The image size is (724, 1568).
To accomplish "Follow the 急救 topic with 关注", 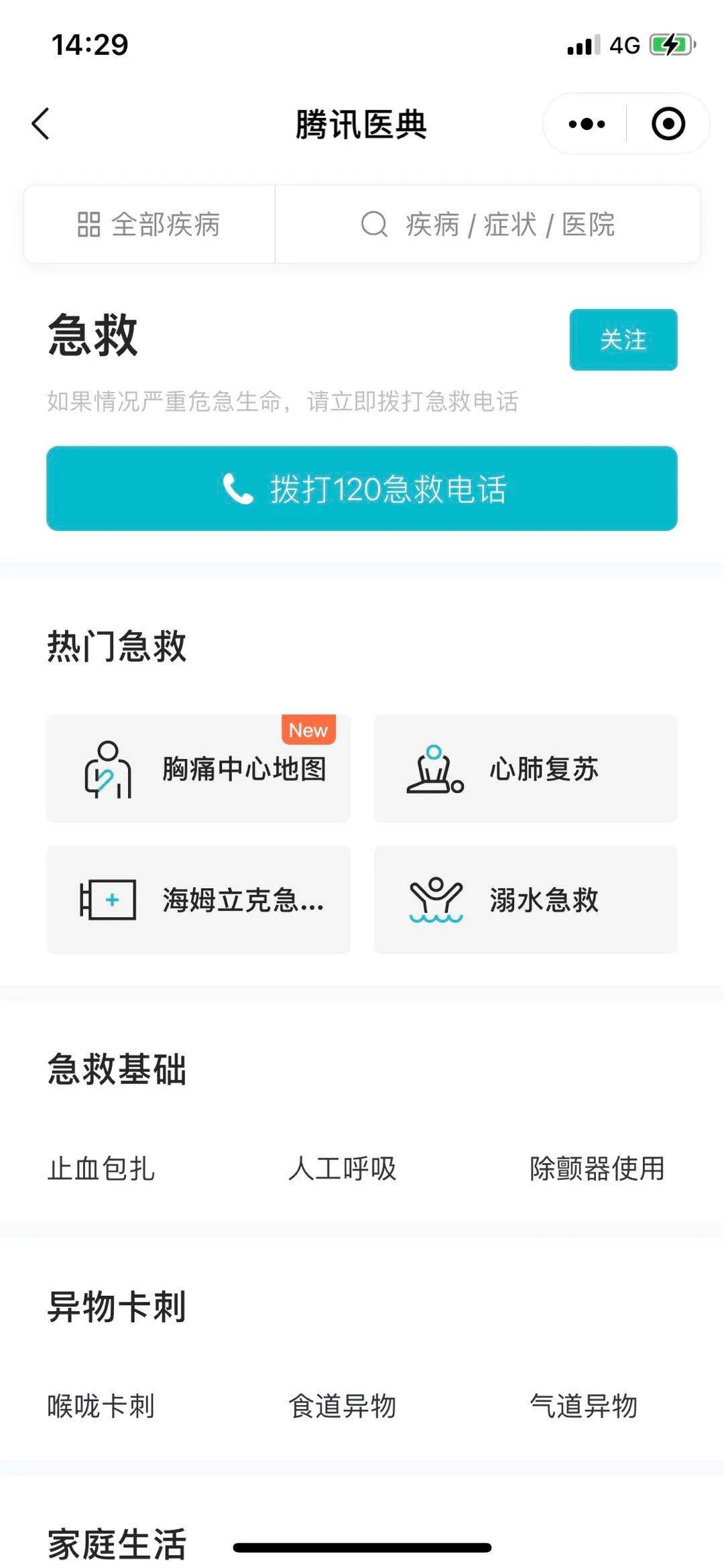I will 623,340.
